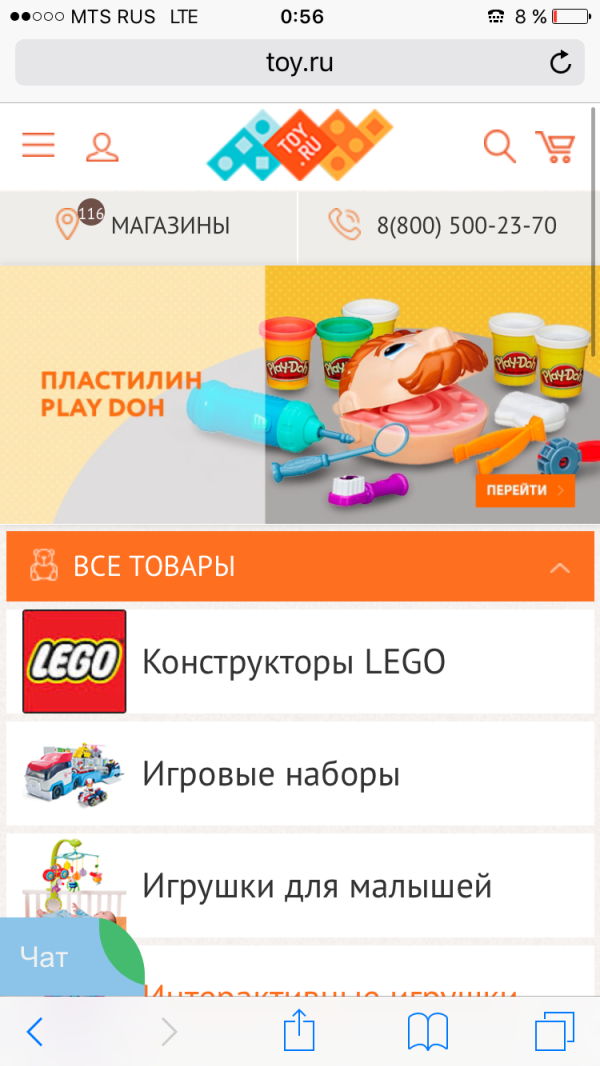Viewport: 600px width, 1066px height.
Task: Open the hamburger menu
Action: point(39,146)
